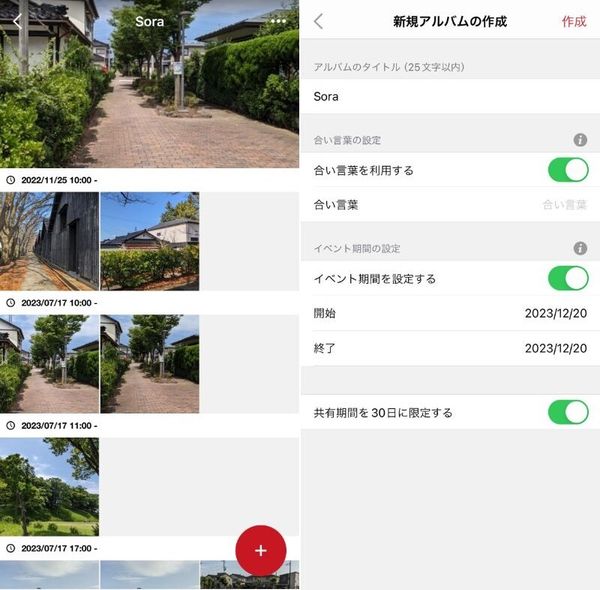Open the green hillside tree photo

click(x=49, y=487)
